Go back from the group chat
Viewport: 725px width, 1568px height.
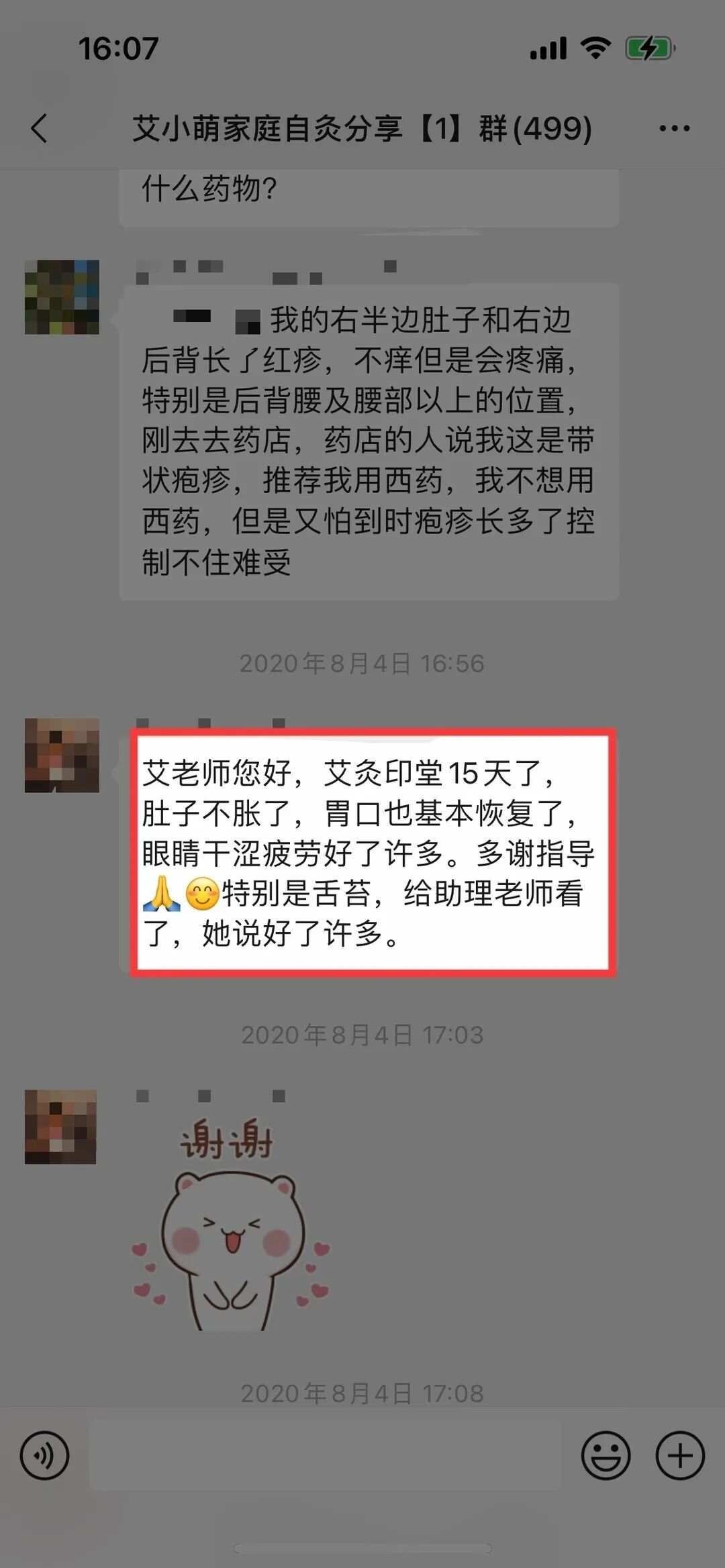point(40,127)
